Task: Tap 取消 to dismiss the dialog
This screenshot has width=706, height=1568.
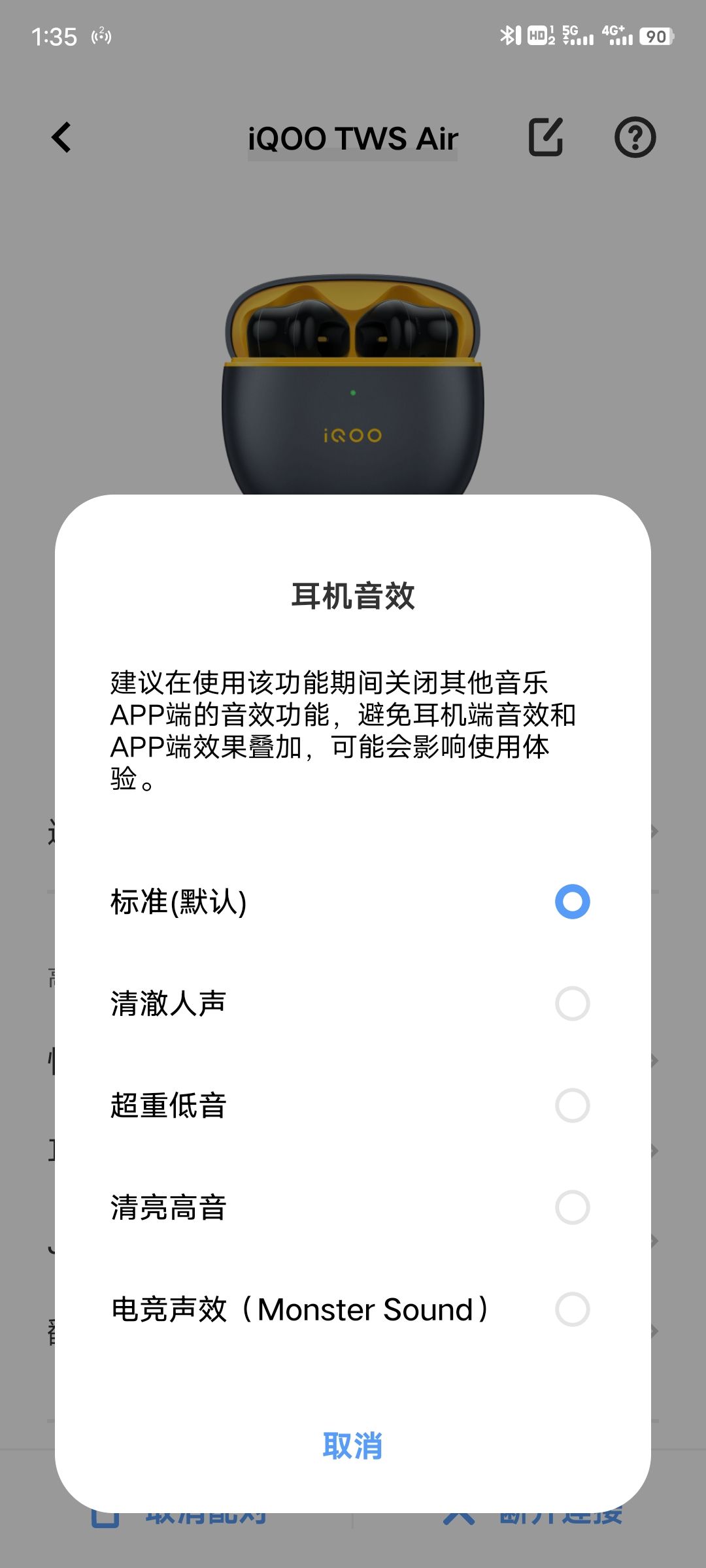Action: coord(352,1446)
